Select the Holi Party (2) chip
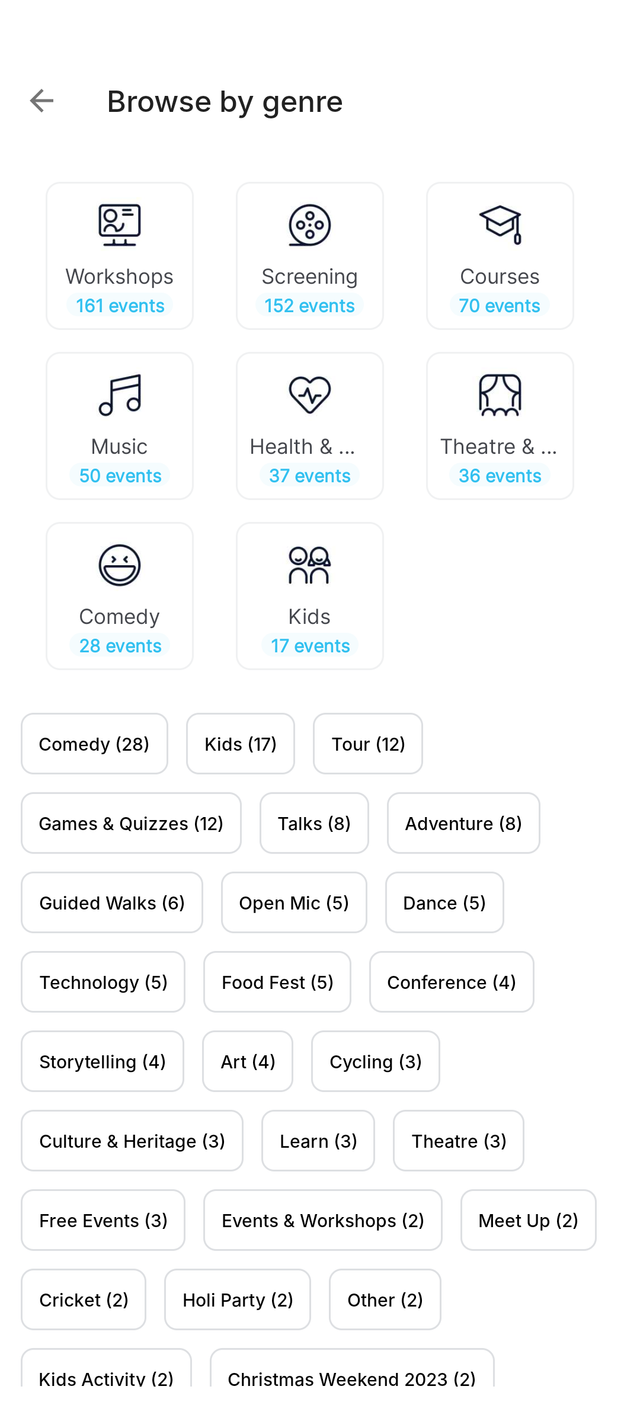640x1422 pixels. 237,1300
